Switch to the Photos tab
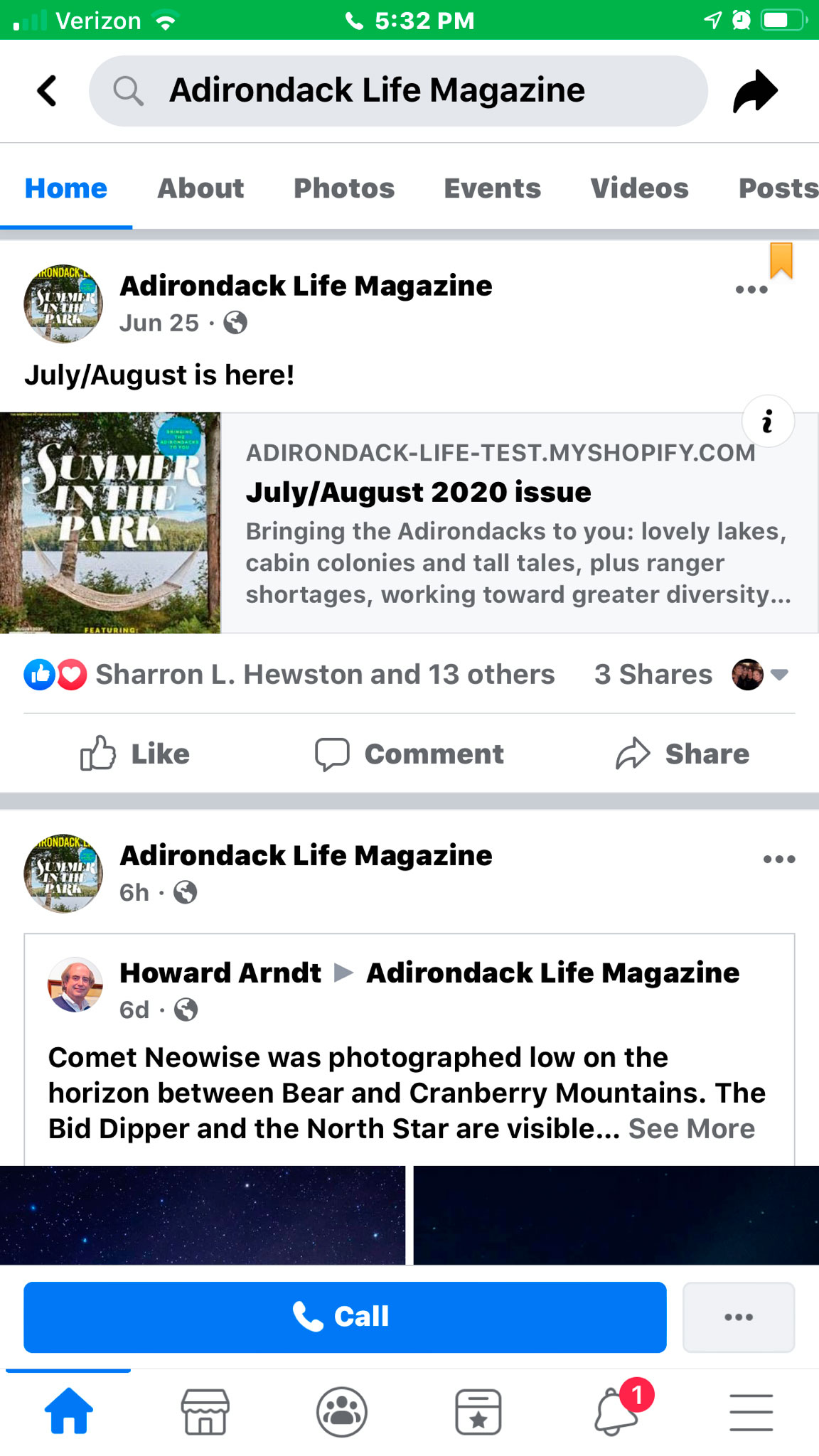The width and height of the screenshot is (819, 1456). coord(344,188)
